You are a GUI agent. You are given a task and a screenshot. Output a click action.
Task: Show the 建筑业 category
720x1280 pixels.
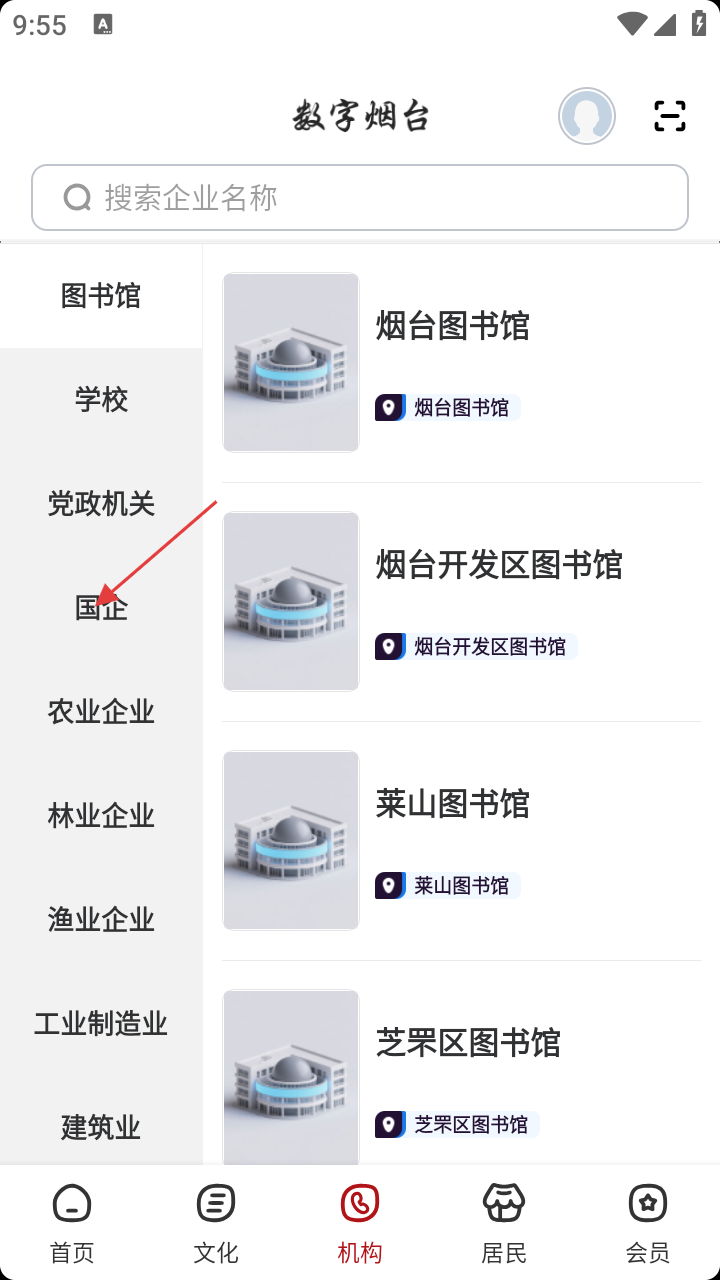click(101, 1128)
